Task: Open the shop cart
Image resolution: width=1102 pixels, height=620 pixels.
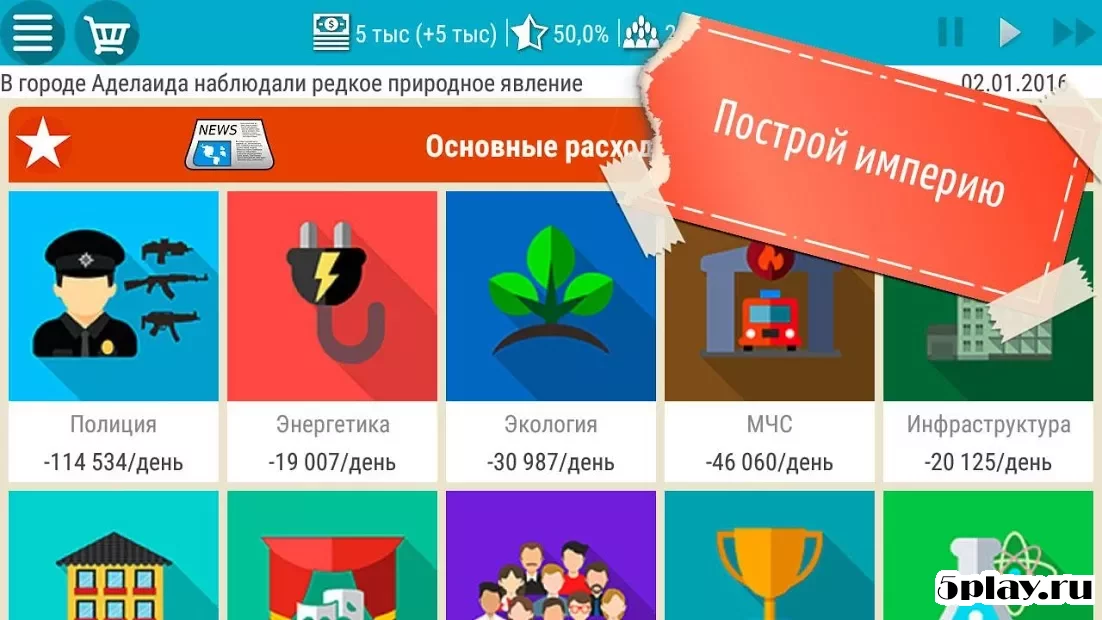Action: pos(106,34)
